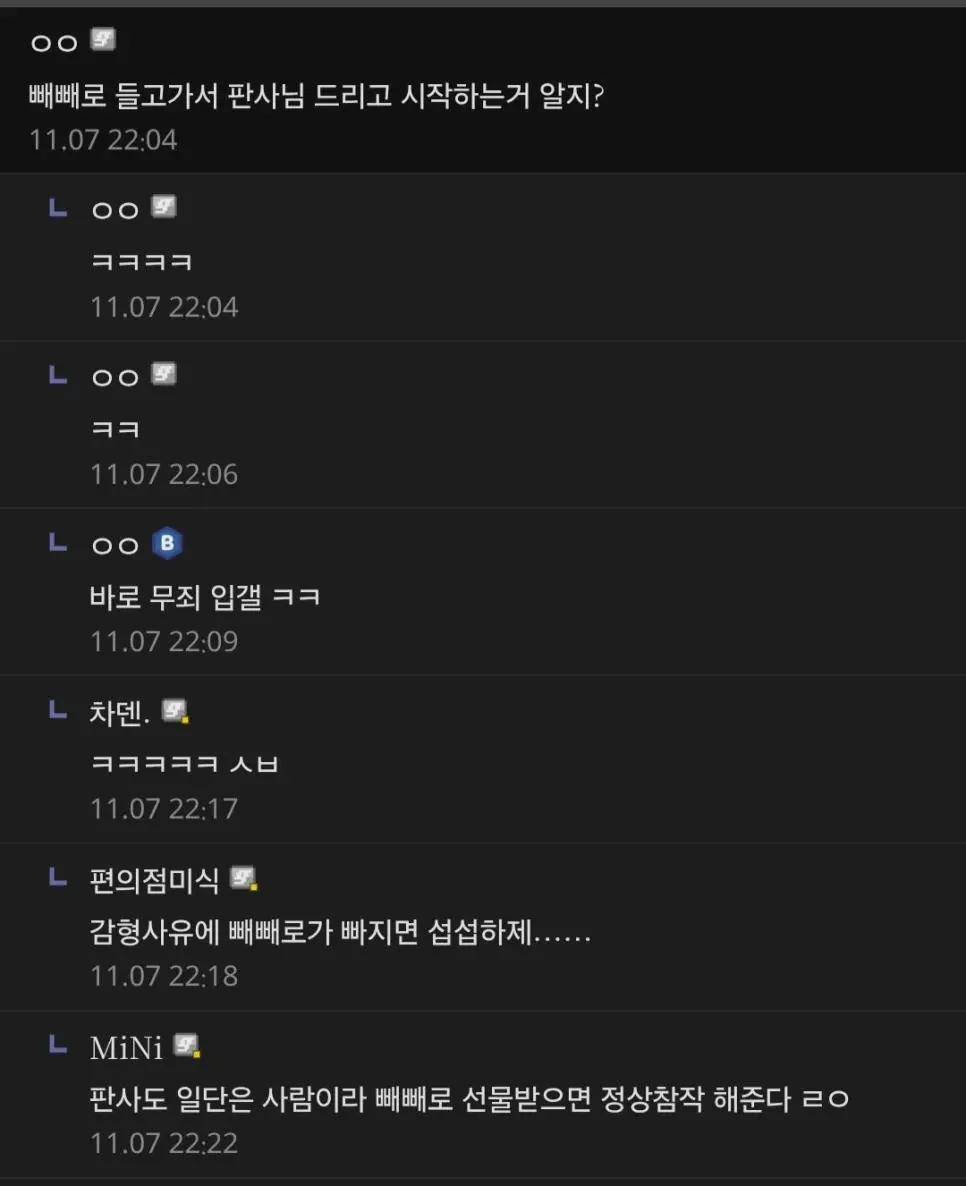Select MiNi's reply about 정상참작
This screenshot has height=1186, width=966.
[x=469, y=1101]
